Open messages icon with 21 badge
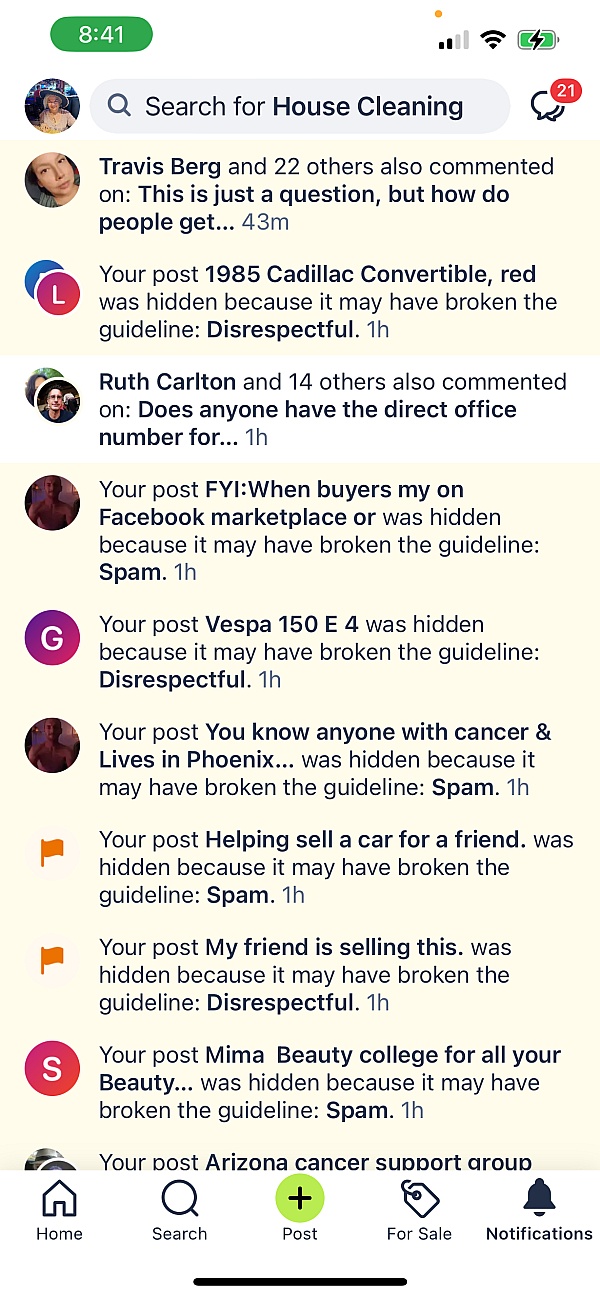This screenshot has height=1298, width=600. click(x=548, y=106)
